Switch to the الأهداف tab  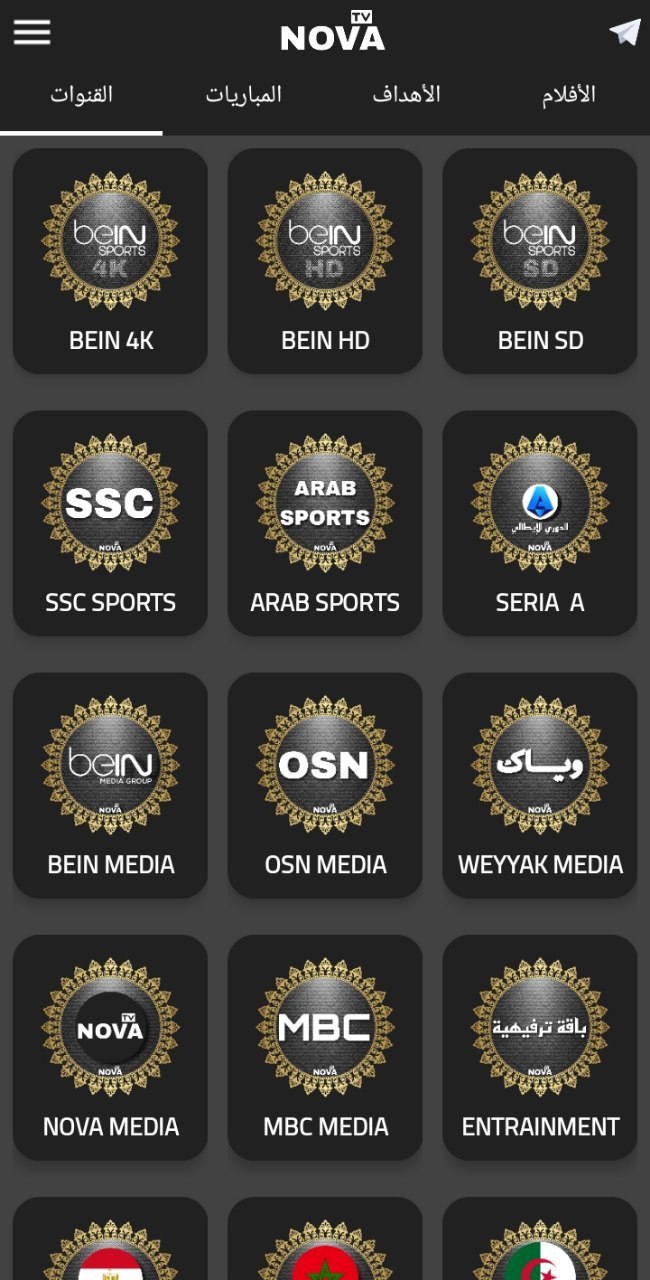click(x=406, y=95)
